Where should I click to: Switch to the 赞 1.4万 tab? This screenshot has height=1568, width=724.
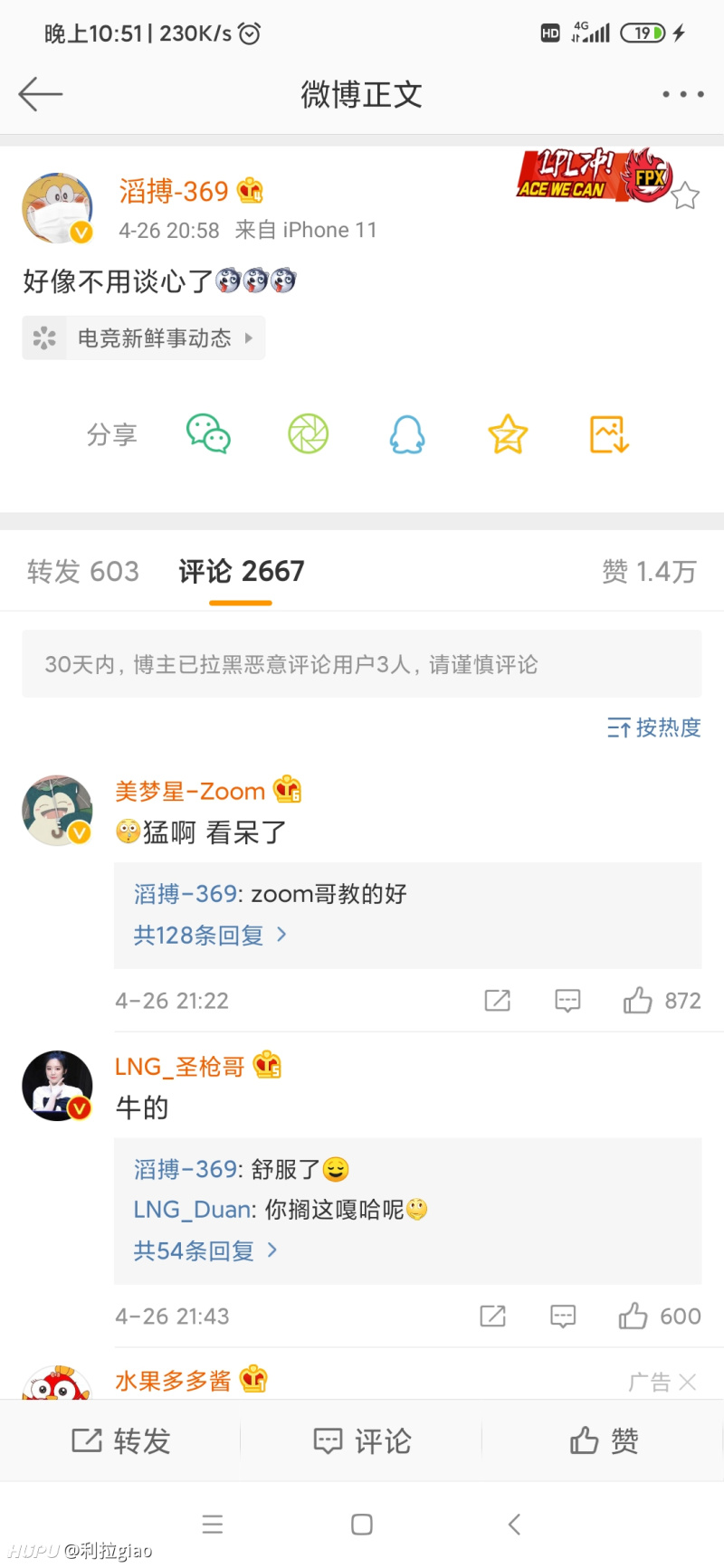tap(649, 572)
